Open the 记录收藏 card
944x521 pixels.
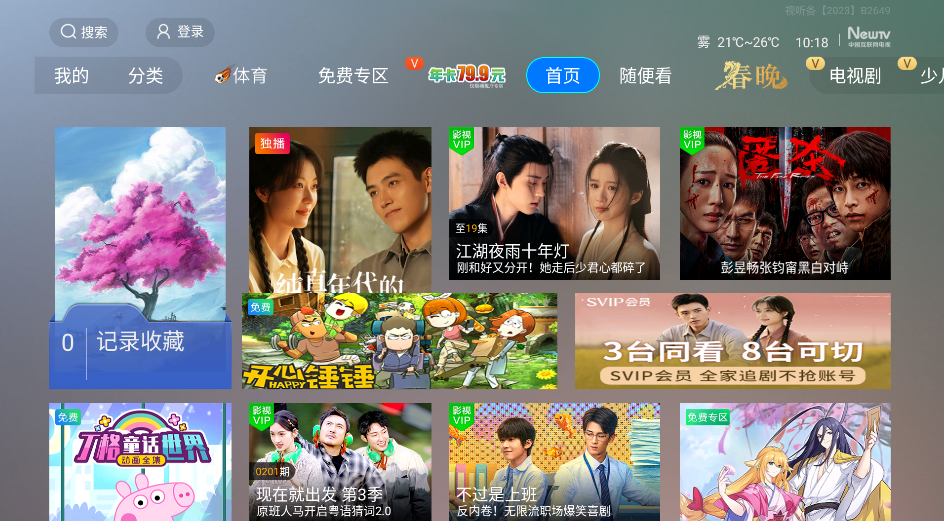(x=140, y=258)
